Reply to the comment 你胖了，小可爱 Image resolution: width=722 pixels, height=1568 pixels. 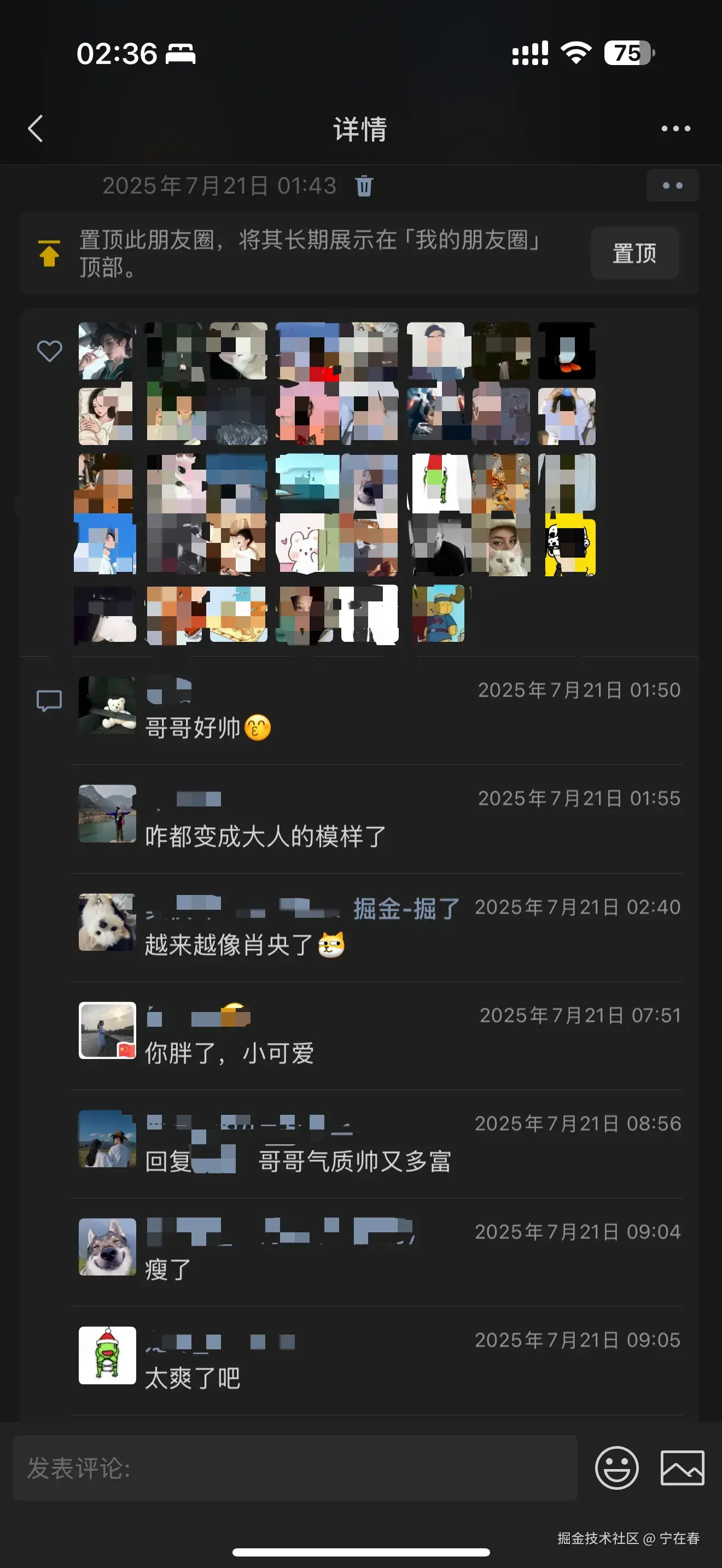(x=230, y=1053)
